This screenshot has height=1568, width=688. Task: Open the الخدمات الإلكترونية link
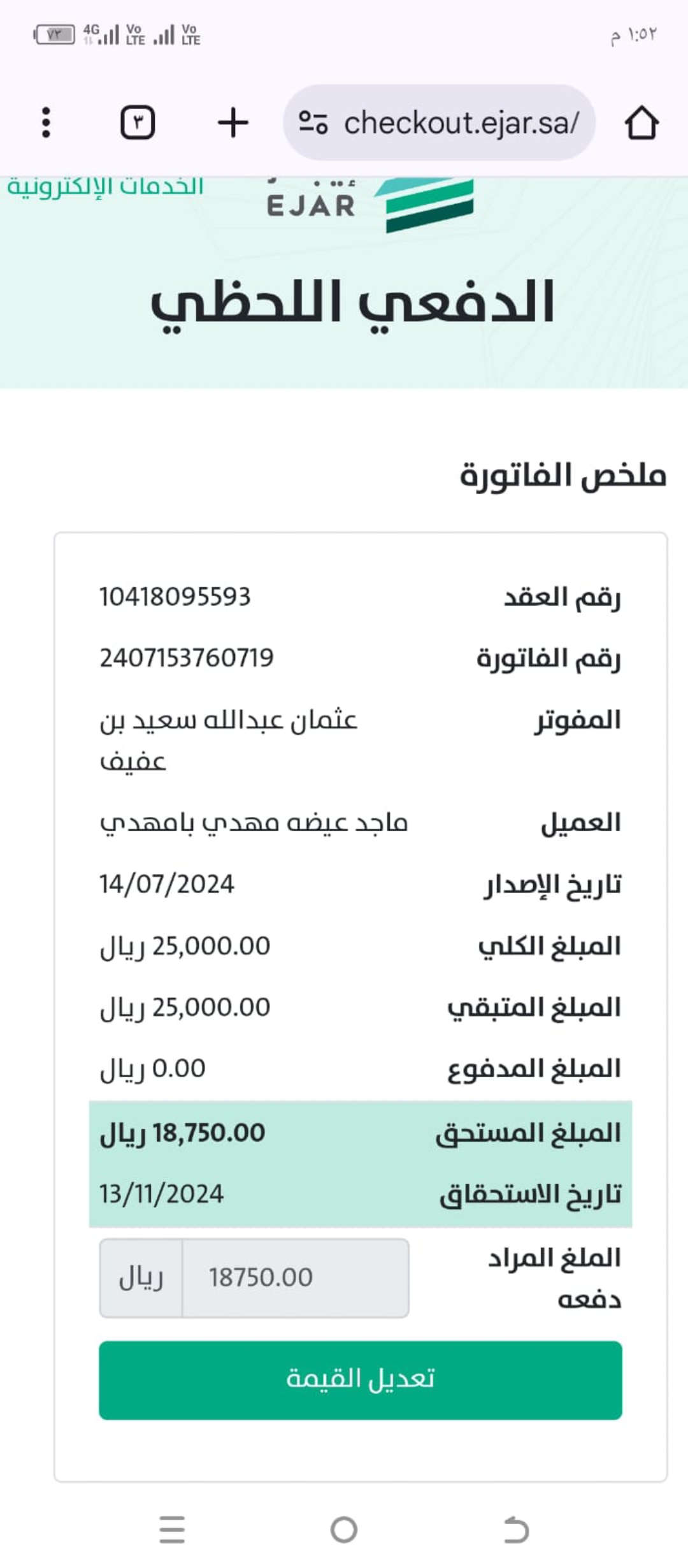[x=105, y=187]
